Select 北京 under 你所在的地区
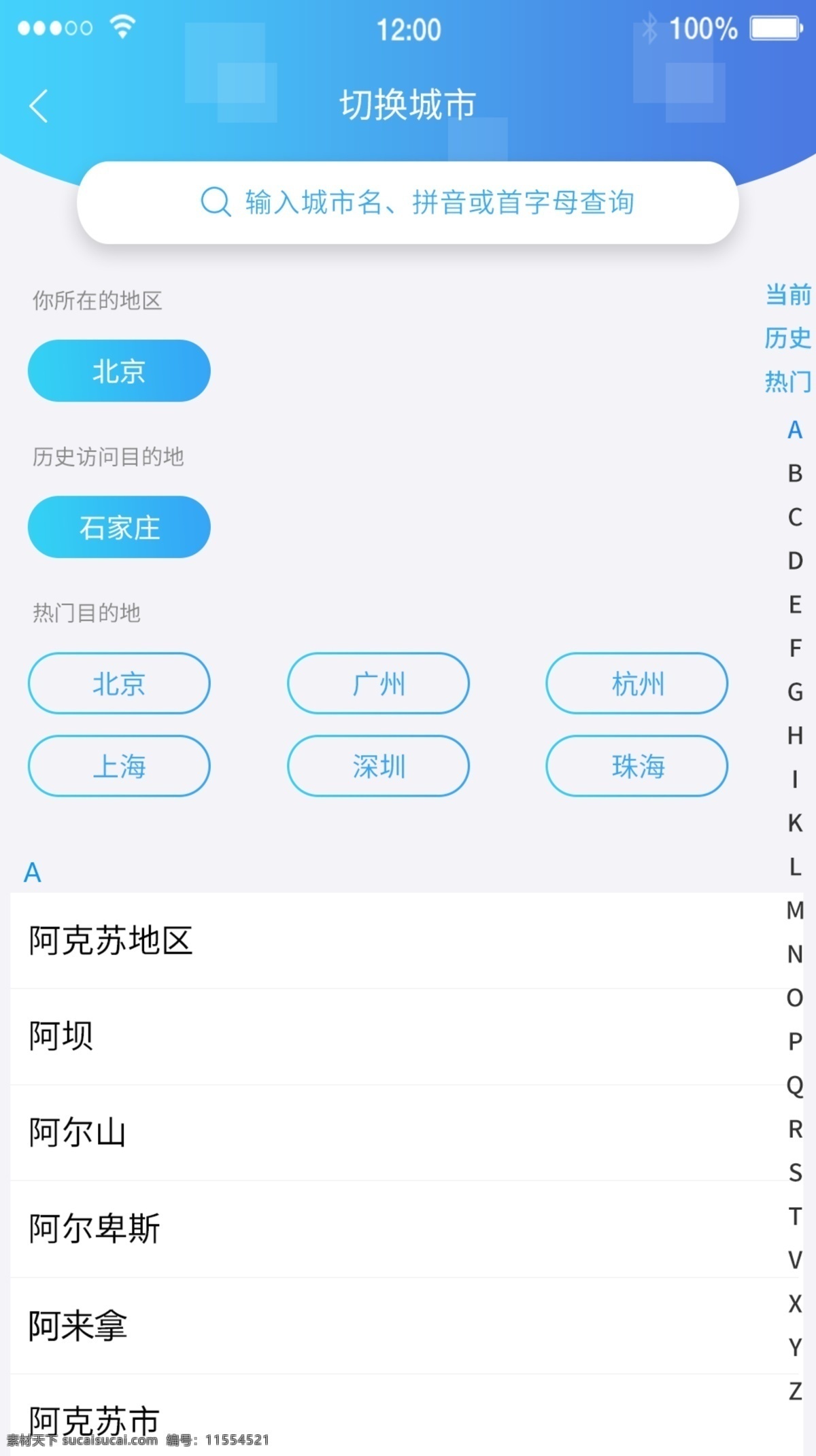 [119, 371]
